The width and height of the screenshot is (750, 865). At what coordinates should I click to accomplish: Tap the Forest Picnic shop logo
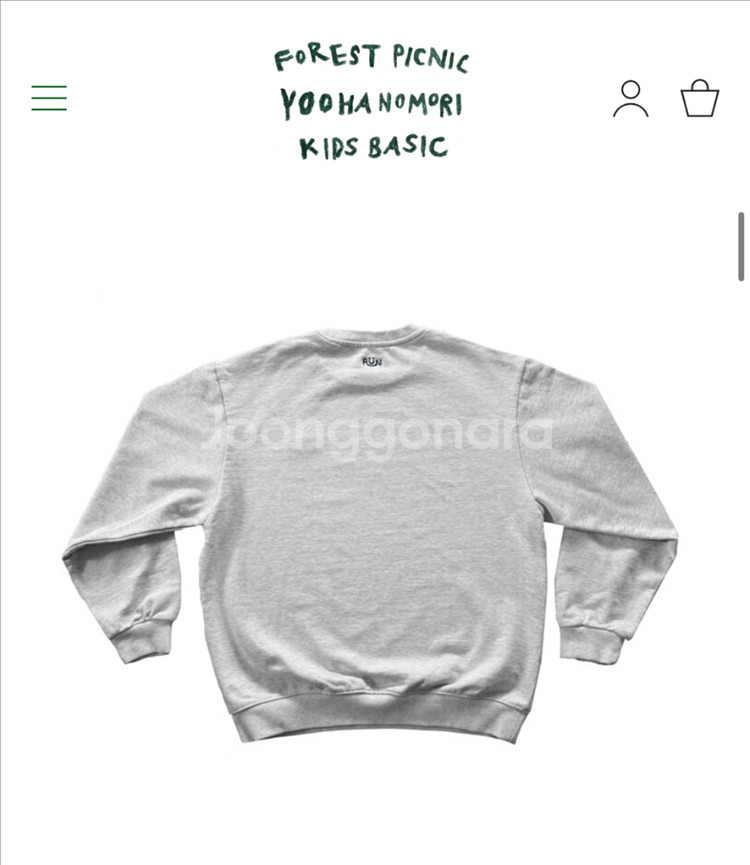coord(372,102)
